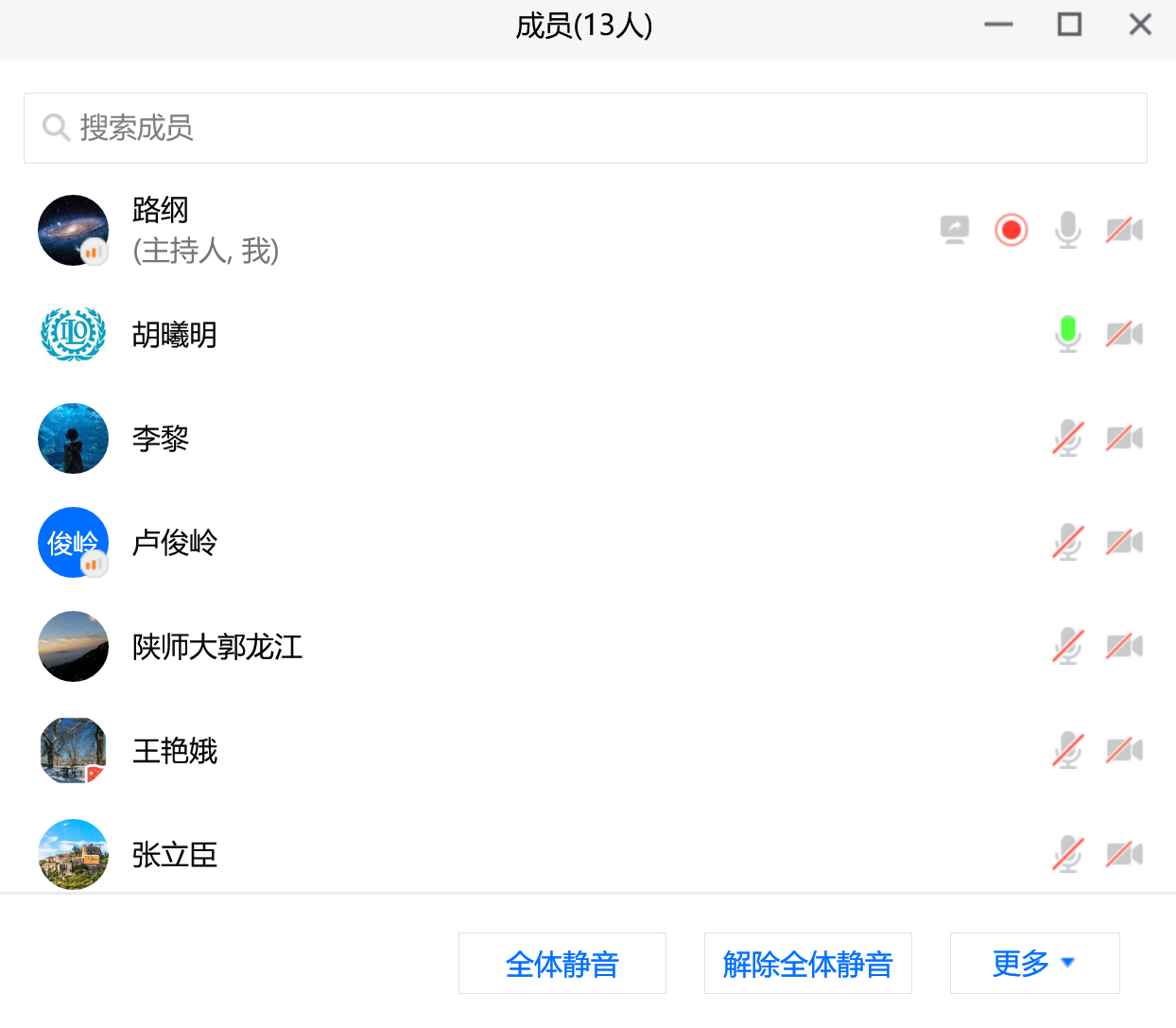
Task: Toggle 路纲's microphone icon
Action: click(x=1068, y=230)
